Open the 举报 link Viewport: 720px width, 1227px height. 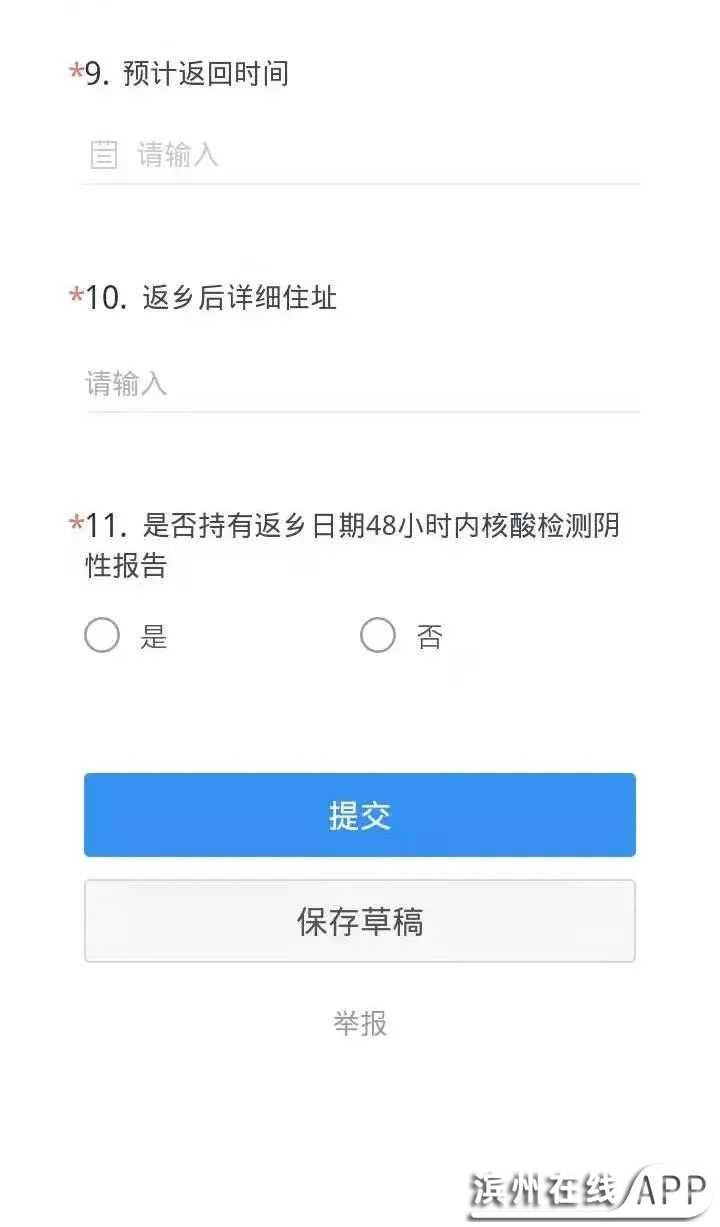coord(360,1023)
